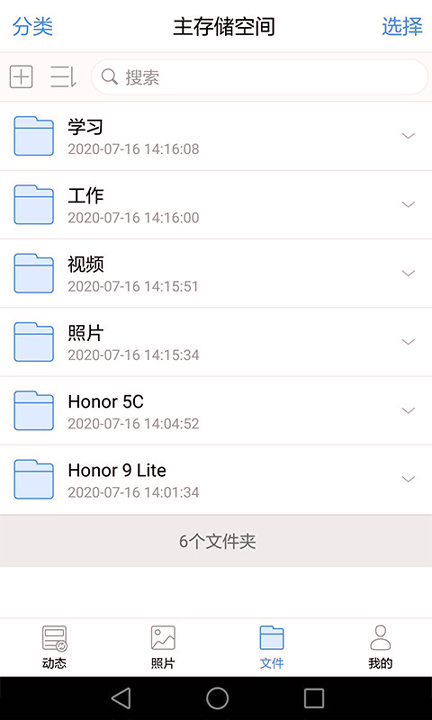This screenshot has width=432, height=720.
Task: Focus the 搜索 search box
Action: tap(259, 77)
